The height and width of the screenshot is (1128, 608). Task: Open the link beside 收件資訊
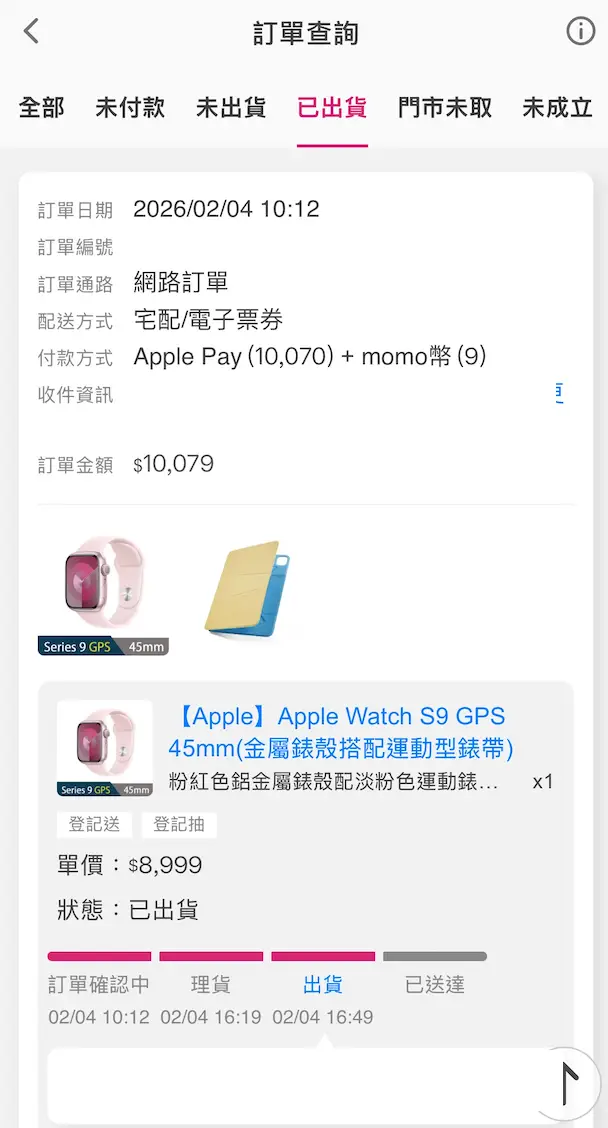[558, 393]
